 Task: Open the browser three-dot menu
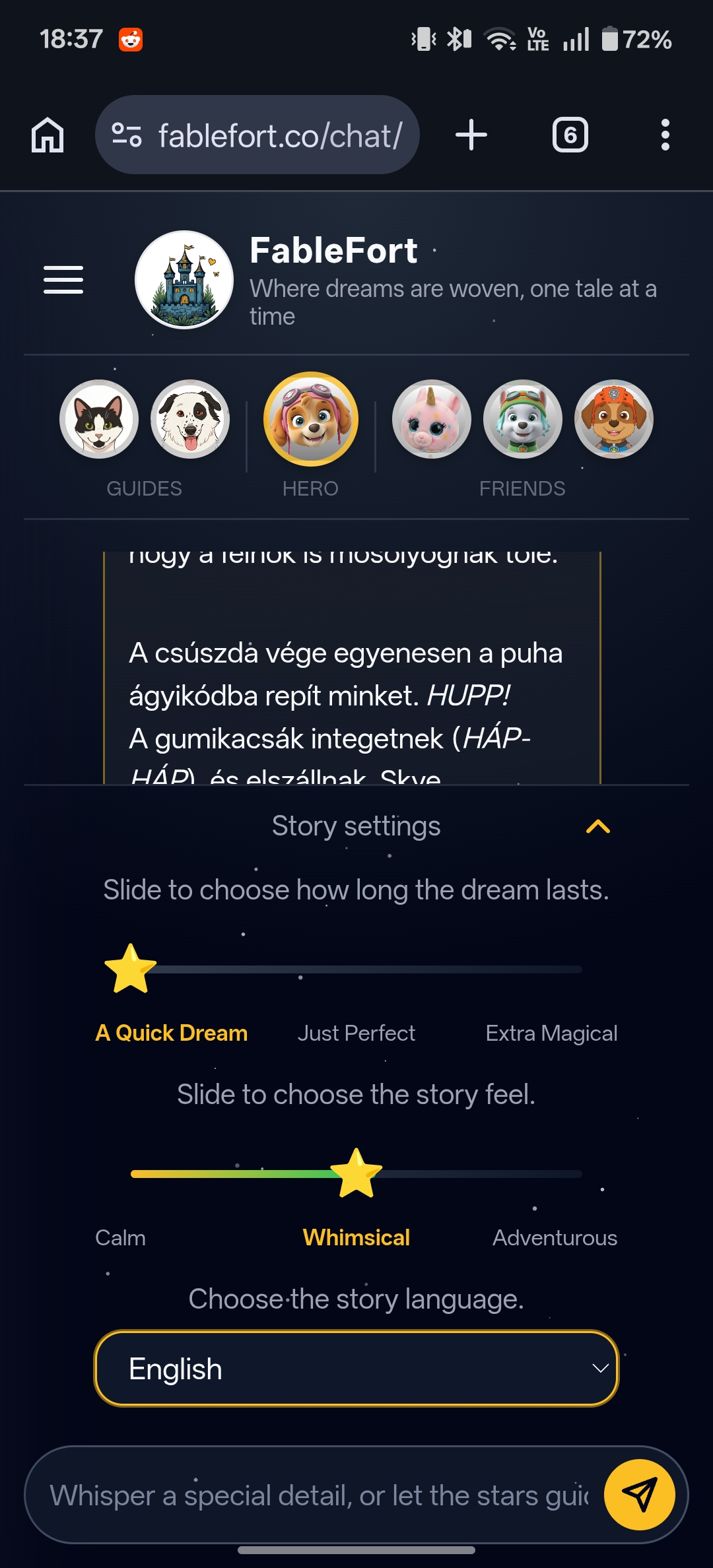pyautogui.click(x=665, y=135)
